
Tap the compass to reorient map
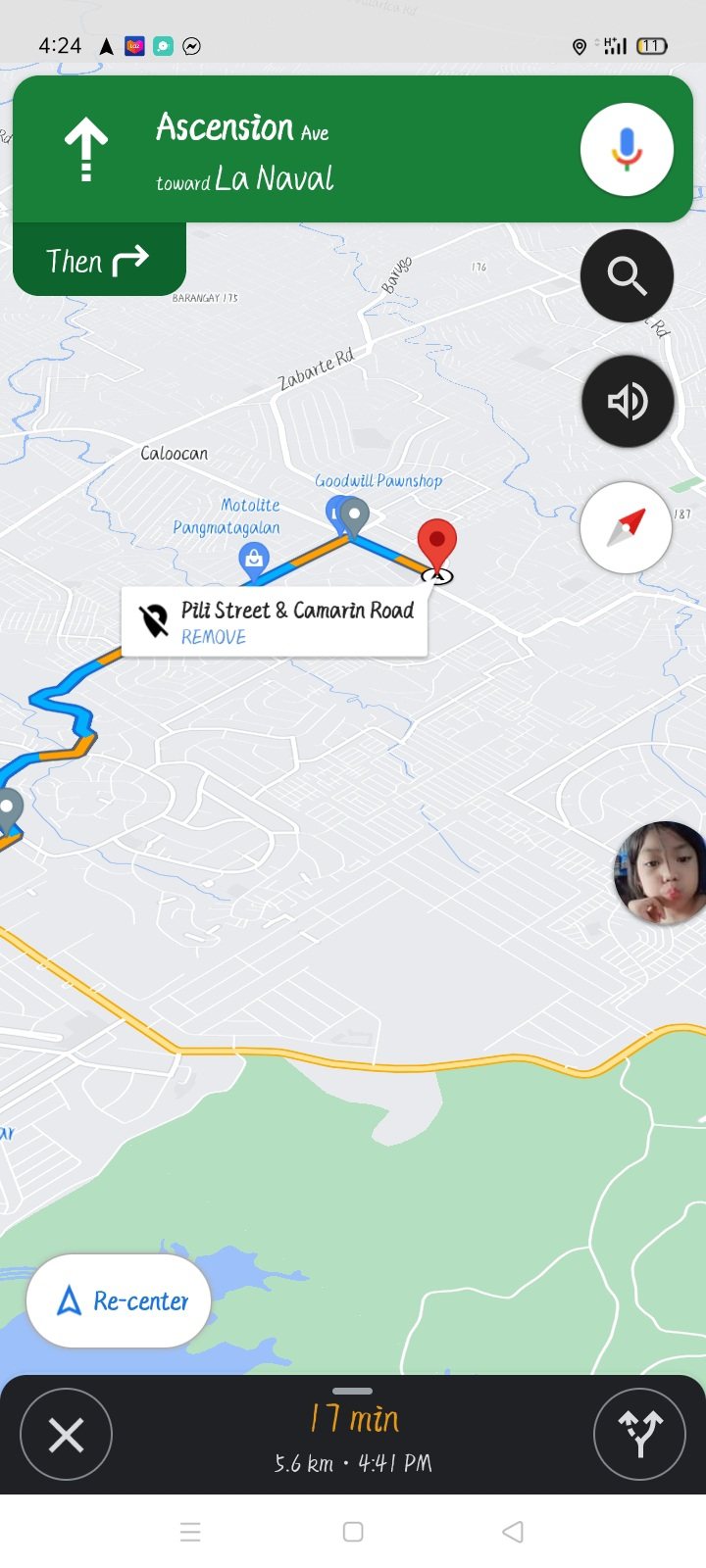[626, 527]
